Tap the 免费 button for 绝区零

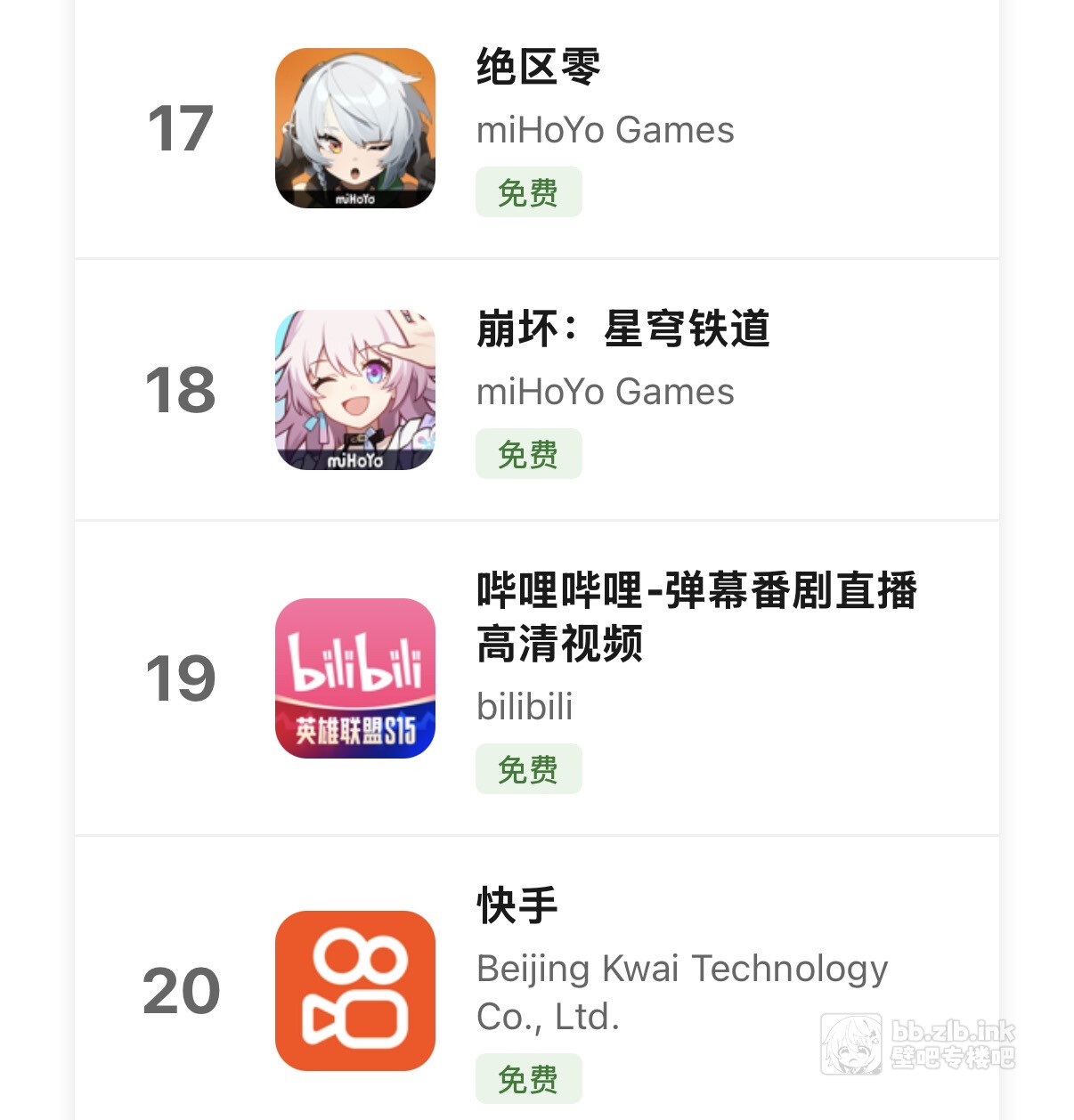click(x=528, y=192)
